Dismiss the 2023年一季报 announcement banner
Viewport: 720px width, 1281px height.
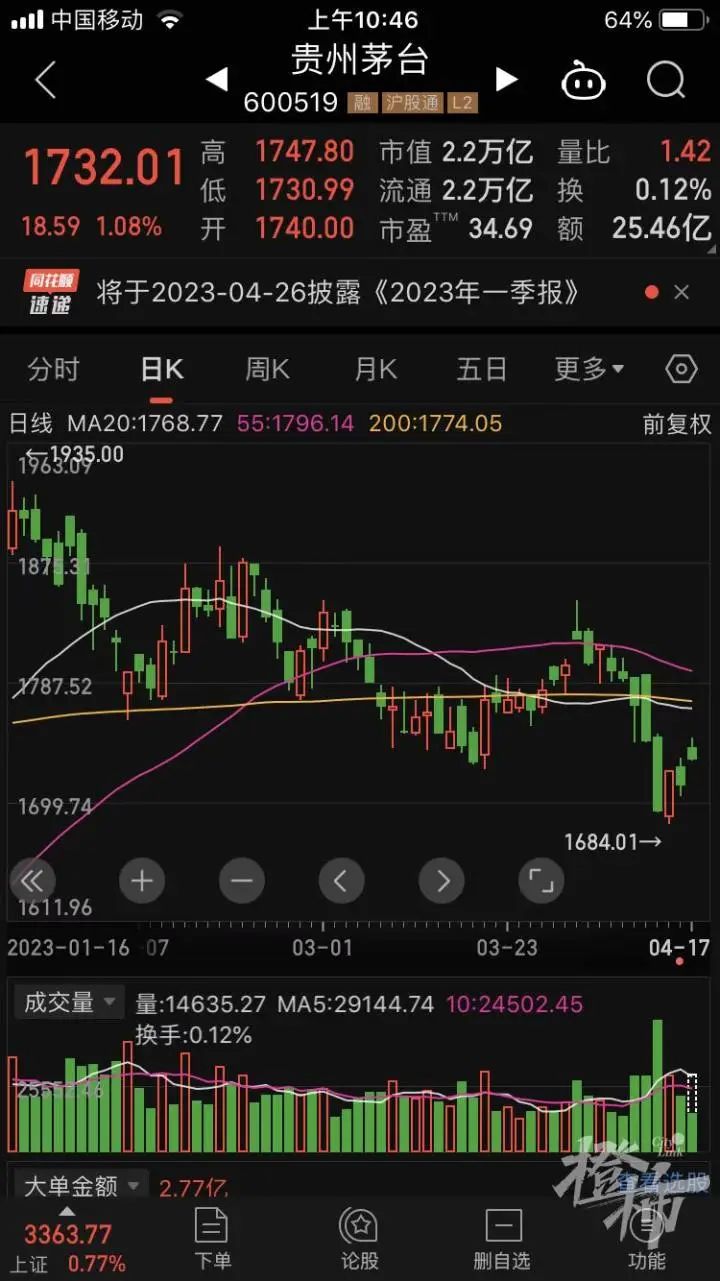[x=682, y=293]
